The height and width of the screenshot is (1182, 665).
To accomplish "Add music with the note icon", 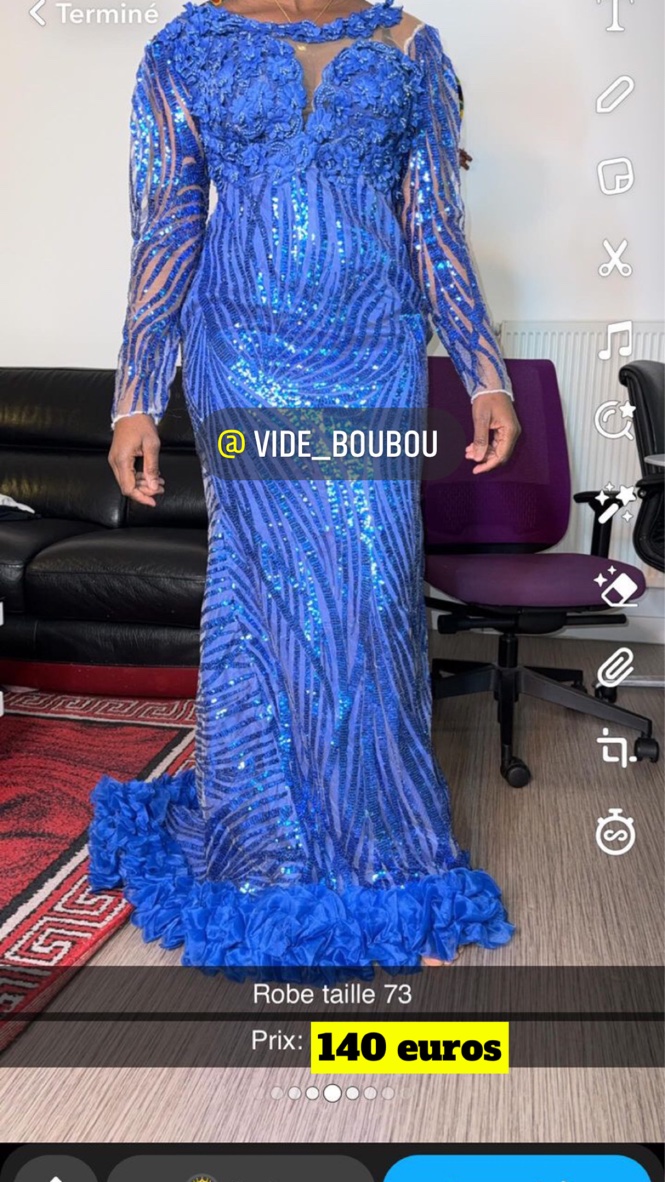I will [615, 340].
